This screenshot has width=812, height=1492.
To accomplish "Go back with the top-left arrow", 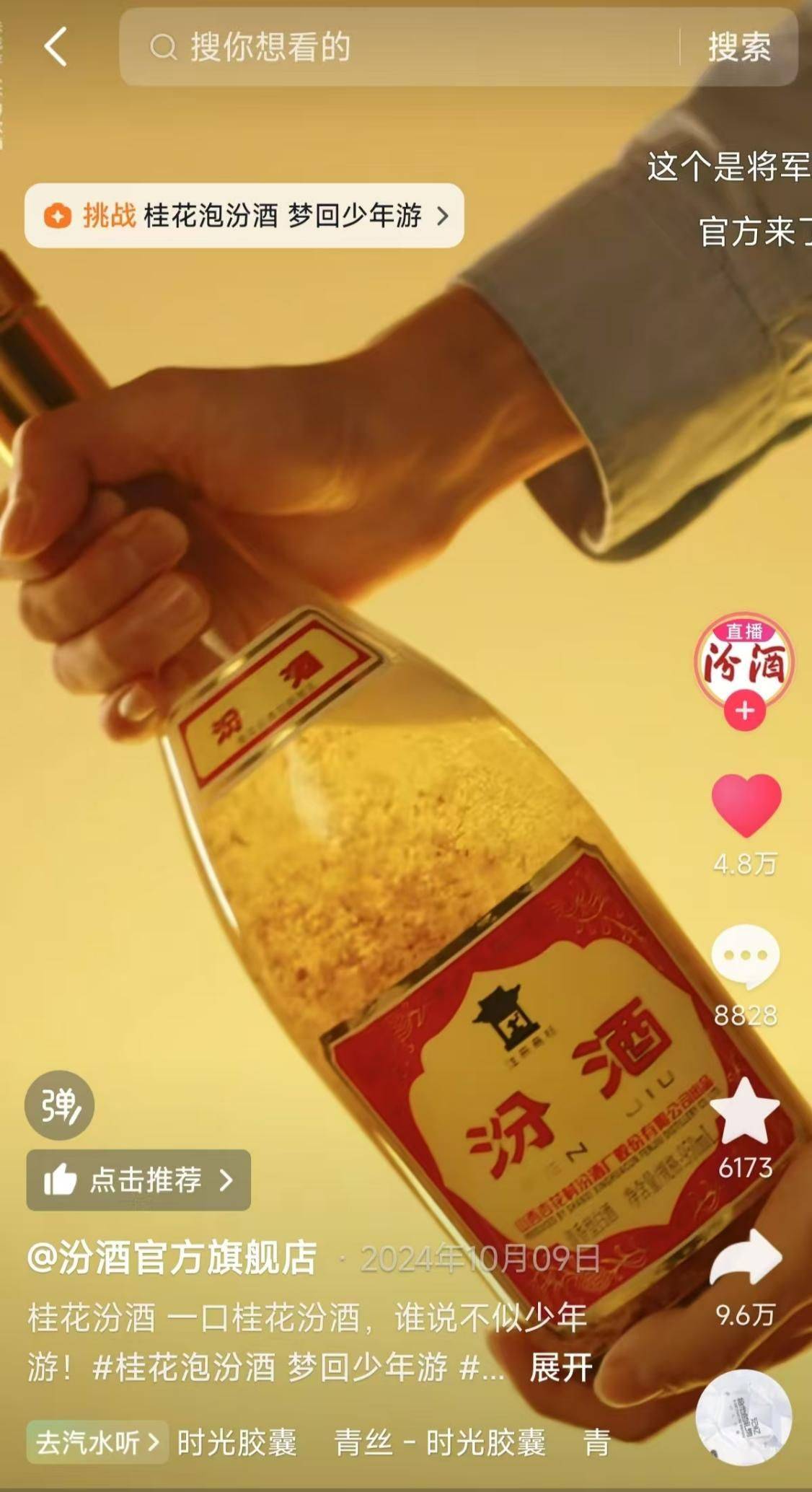I will (56, 48).
